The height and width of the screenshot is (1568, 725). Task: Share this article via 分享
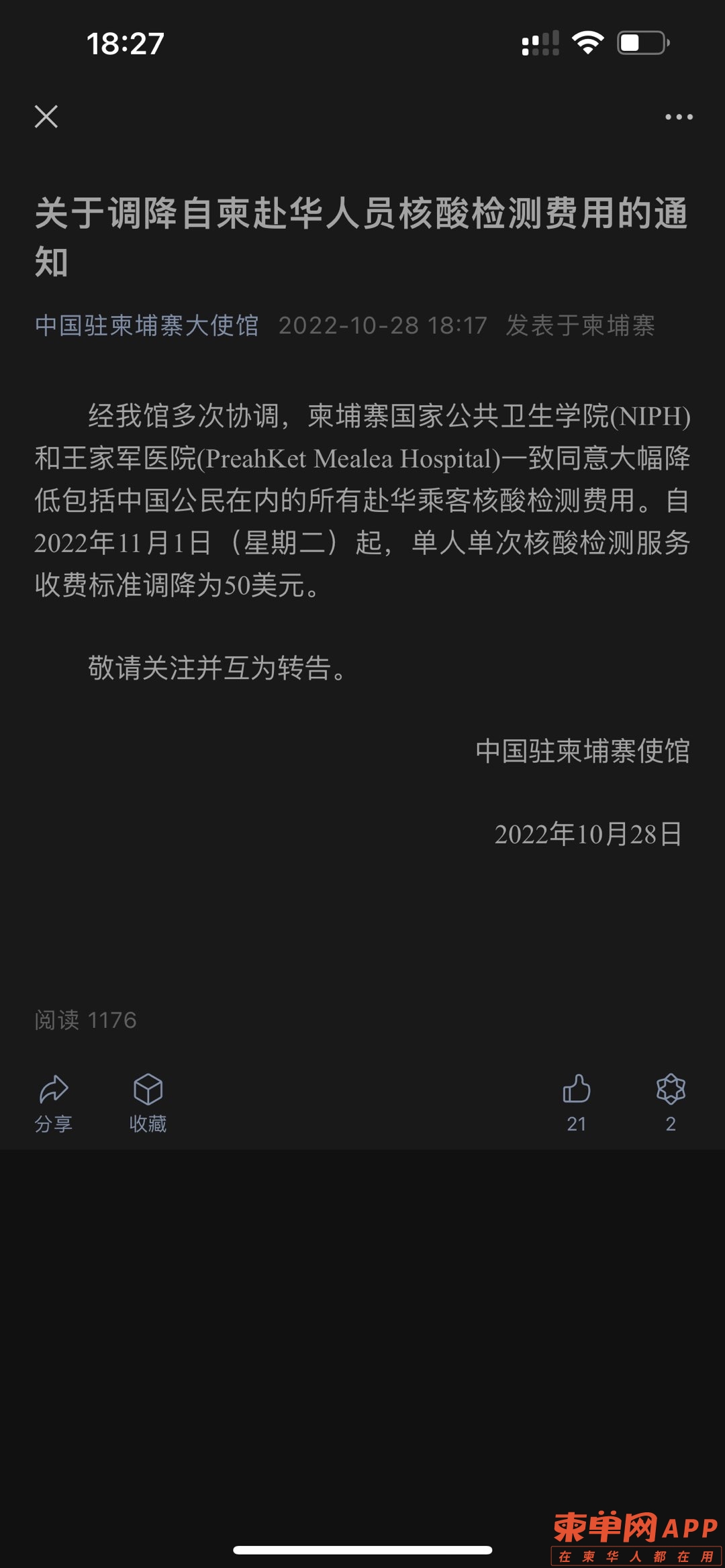pos(54,1102)
